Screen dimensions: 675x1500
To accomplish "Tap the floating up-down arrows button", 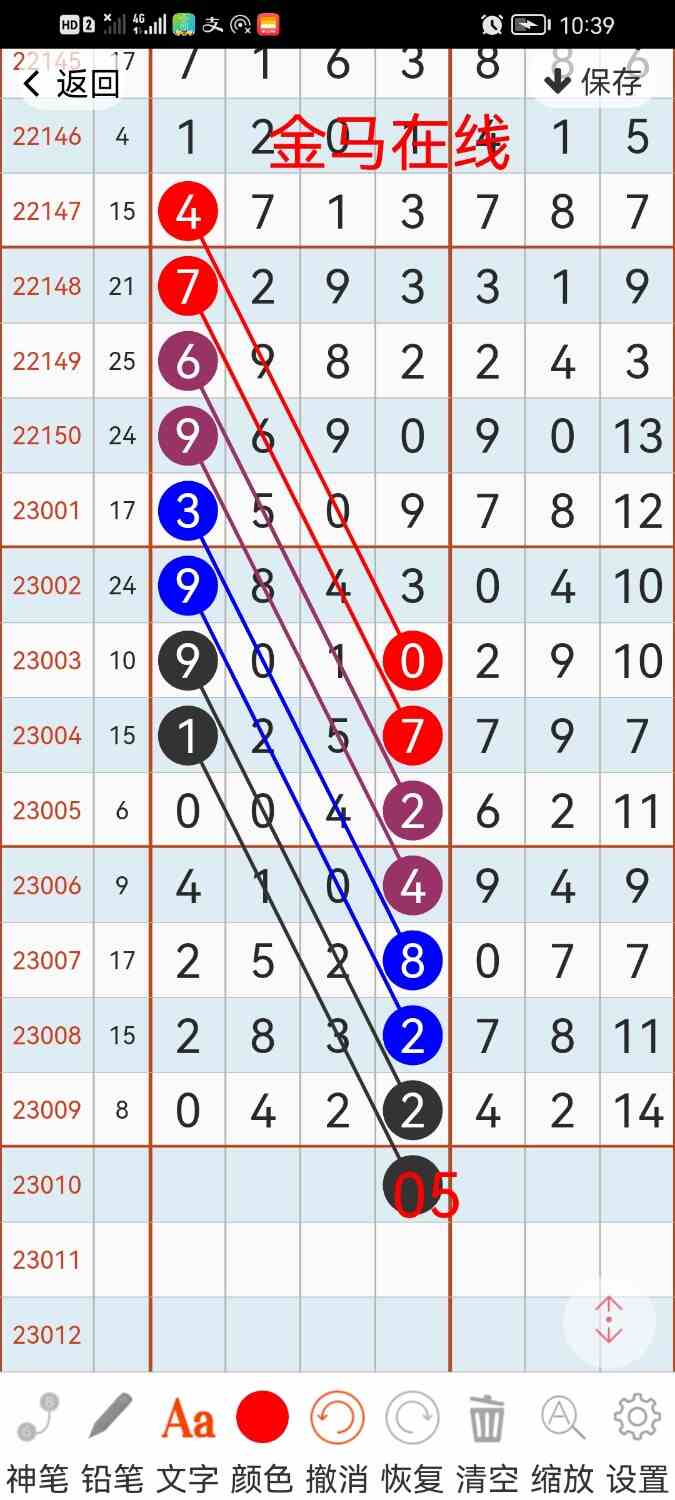I will (x=609, y=1321).
